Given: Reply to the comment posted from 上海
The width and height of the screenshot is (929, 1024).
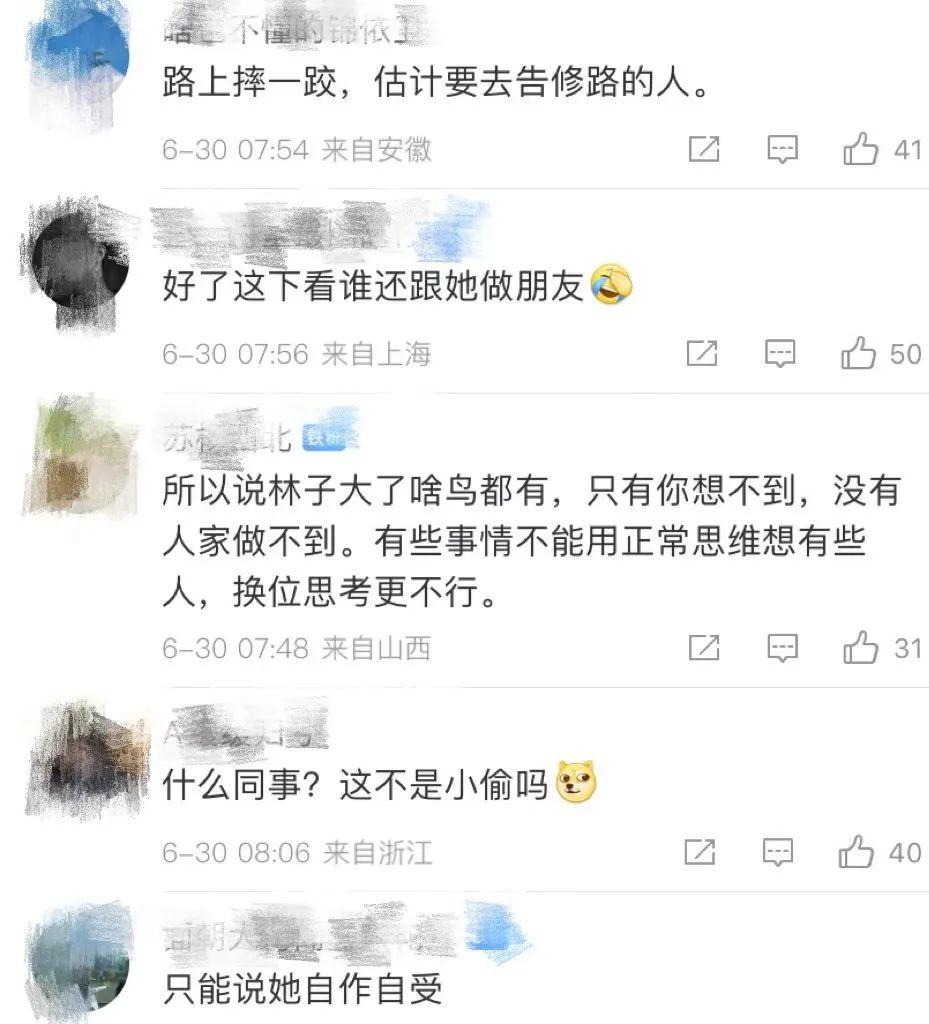Looking at the screenshot, I should tap(780, 354).
